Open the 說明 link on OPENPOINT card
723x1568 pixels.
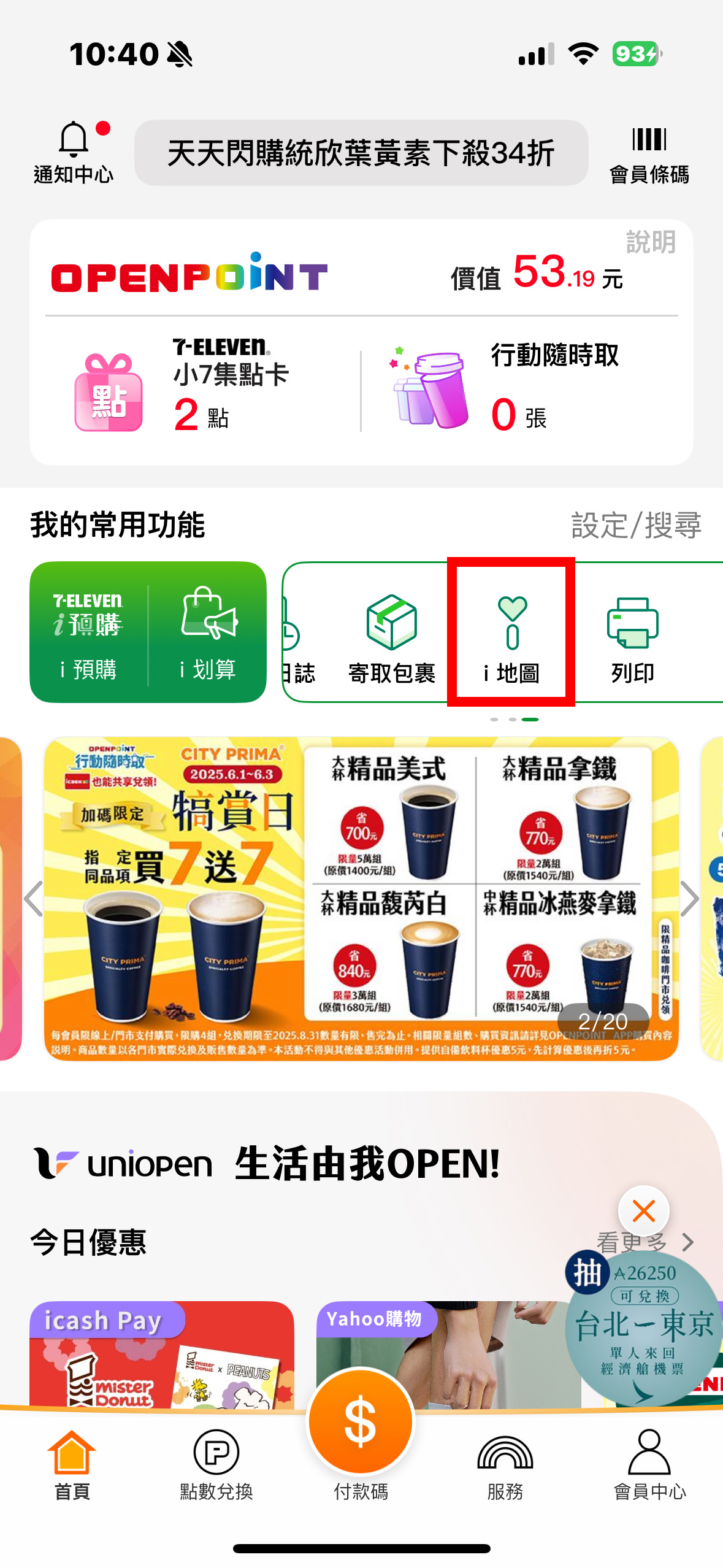(x=651, y=242)
